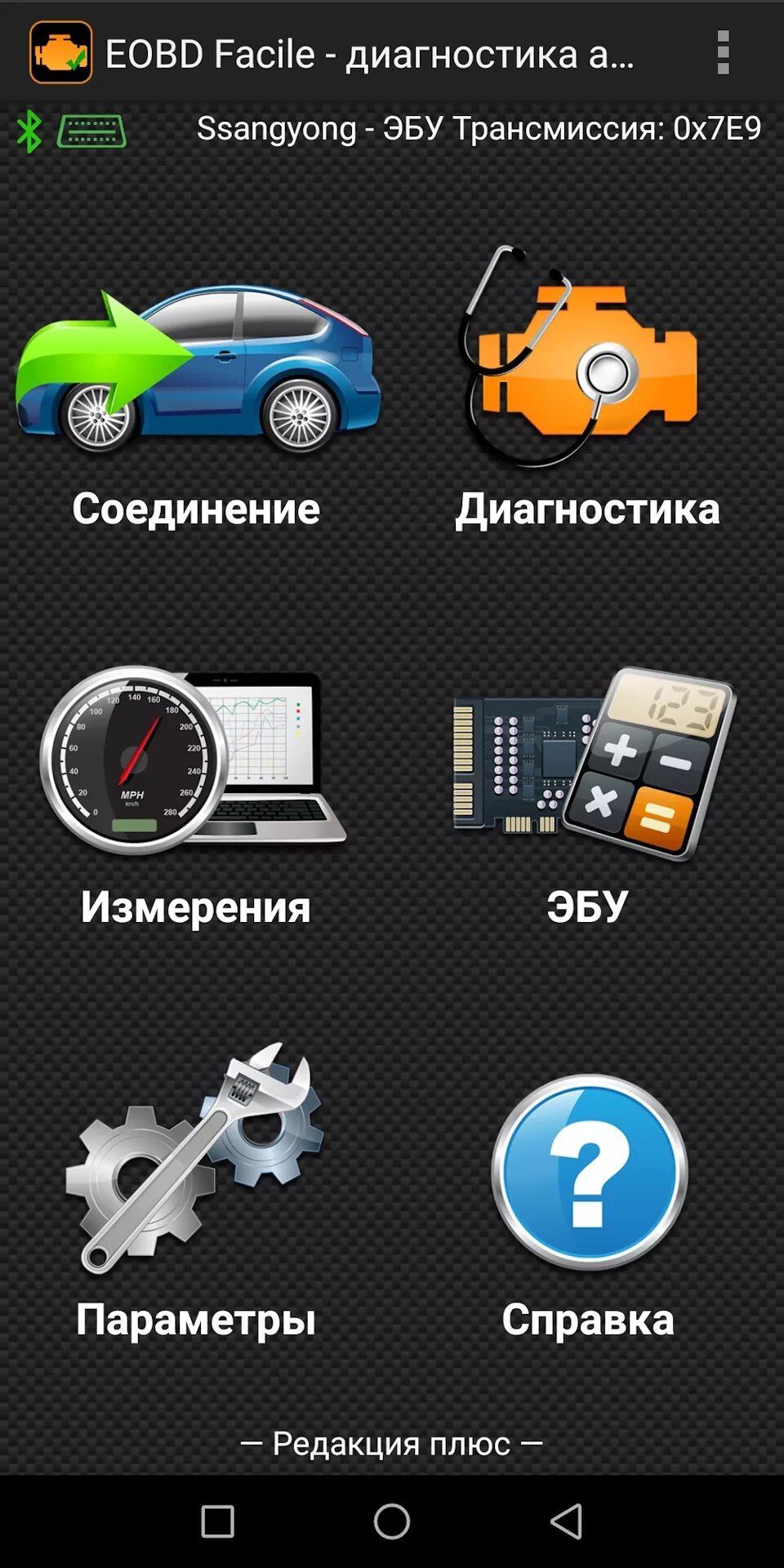Open the Измерения measurements tile
This screenshot has width=784, height=1568.
(x=196, y=792)
